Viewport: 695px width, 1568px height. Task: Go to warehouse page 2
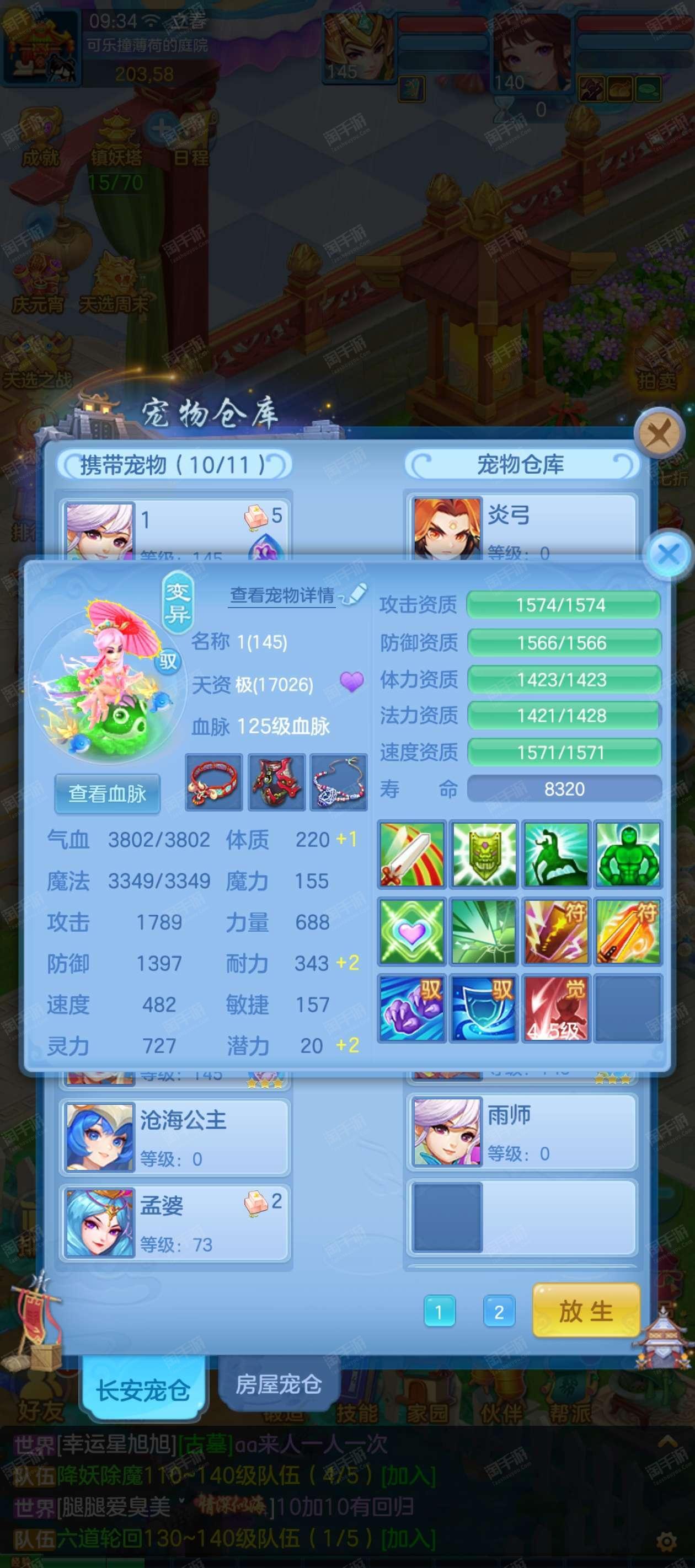(x=499, y=1312)
